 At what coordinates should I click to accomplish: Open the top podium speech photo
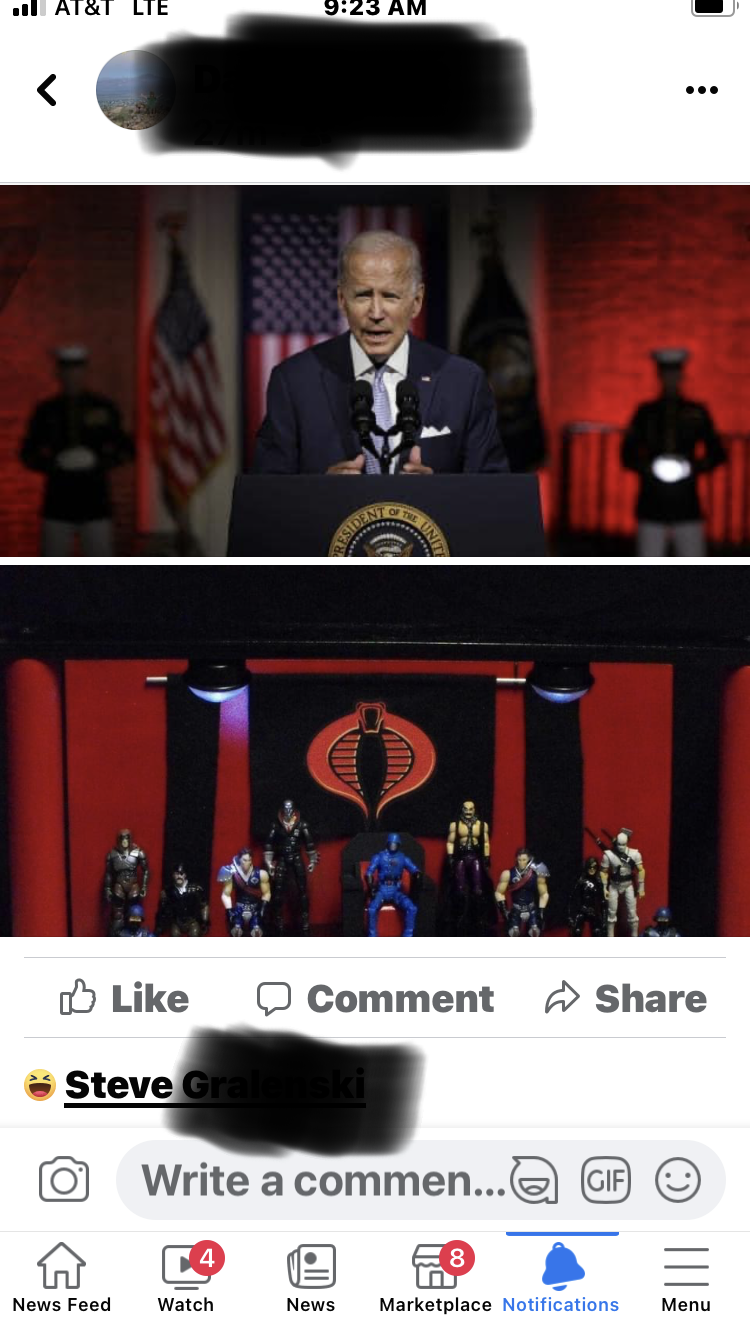tap(375, 371)
